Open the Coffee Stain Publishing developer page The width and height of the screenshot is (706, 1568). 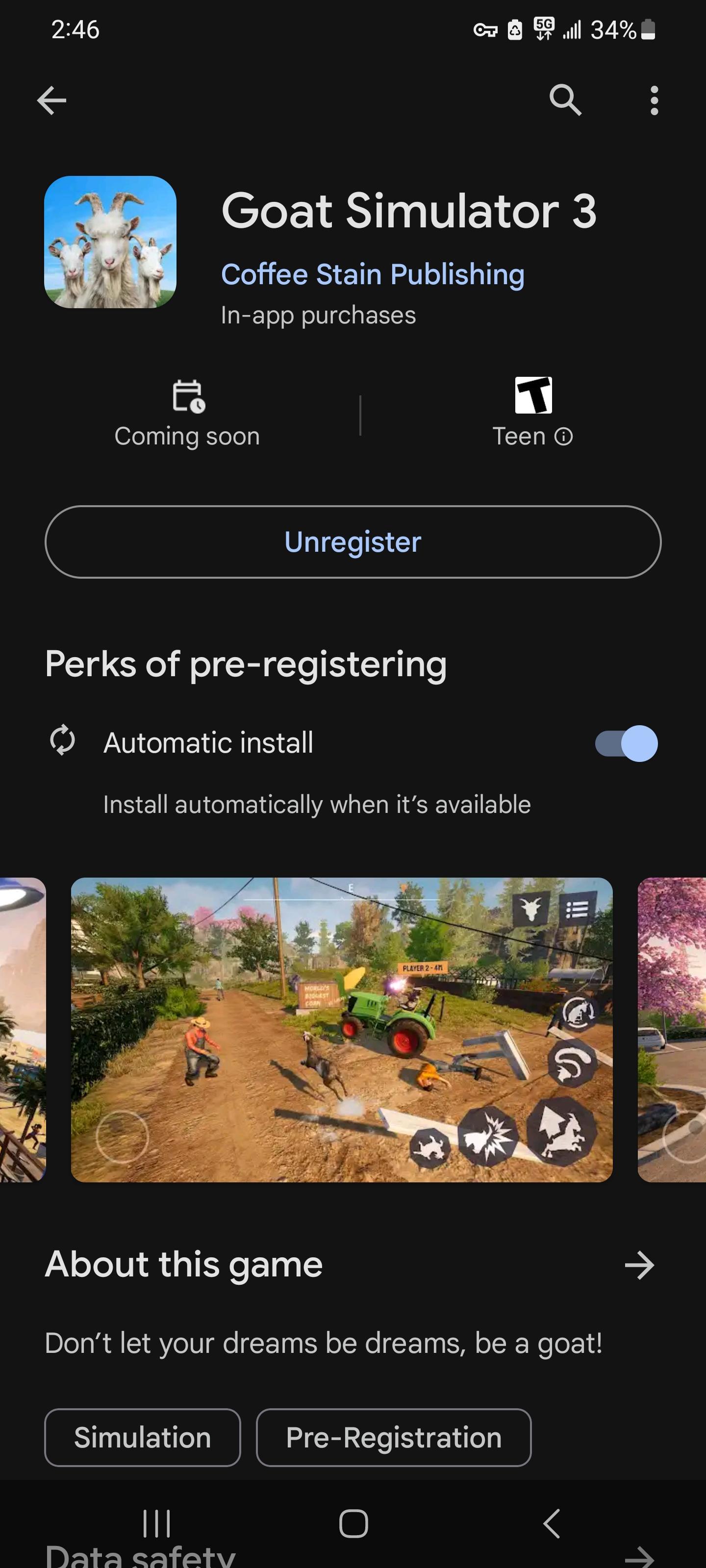pos(372,274)
